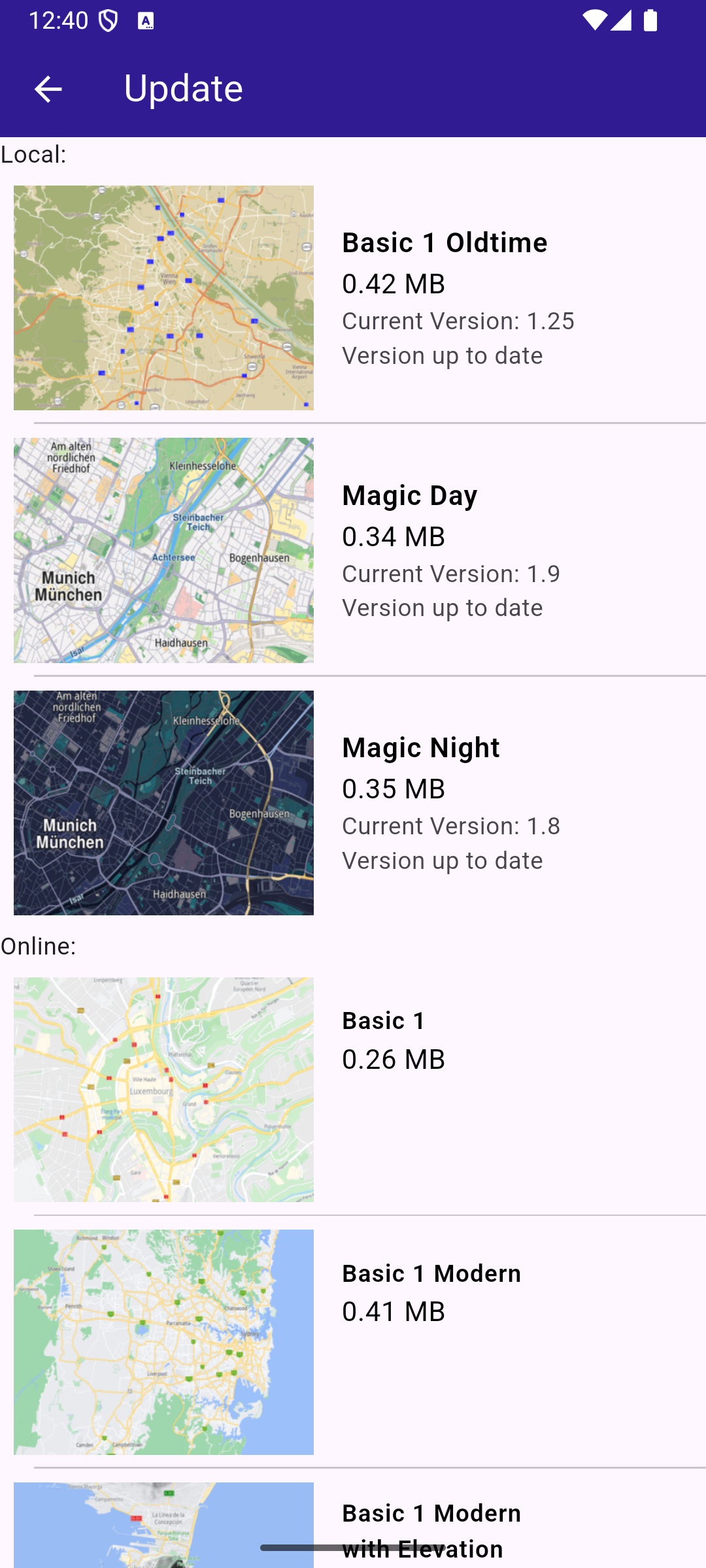Download the online Basic 1 style
Viewport: 706px width, 1568px height.
pos(353,1089)
